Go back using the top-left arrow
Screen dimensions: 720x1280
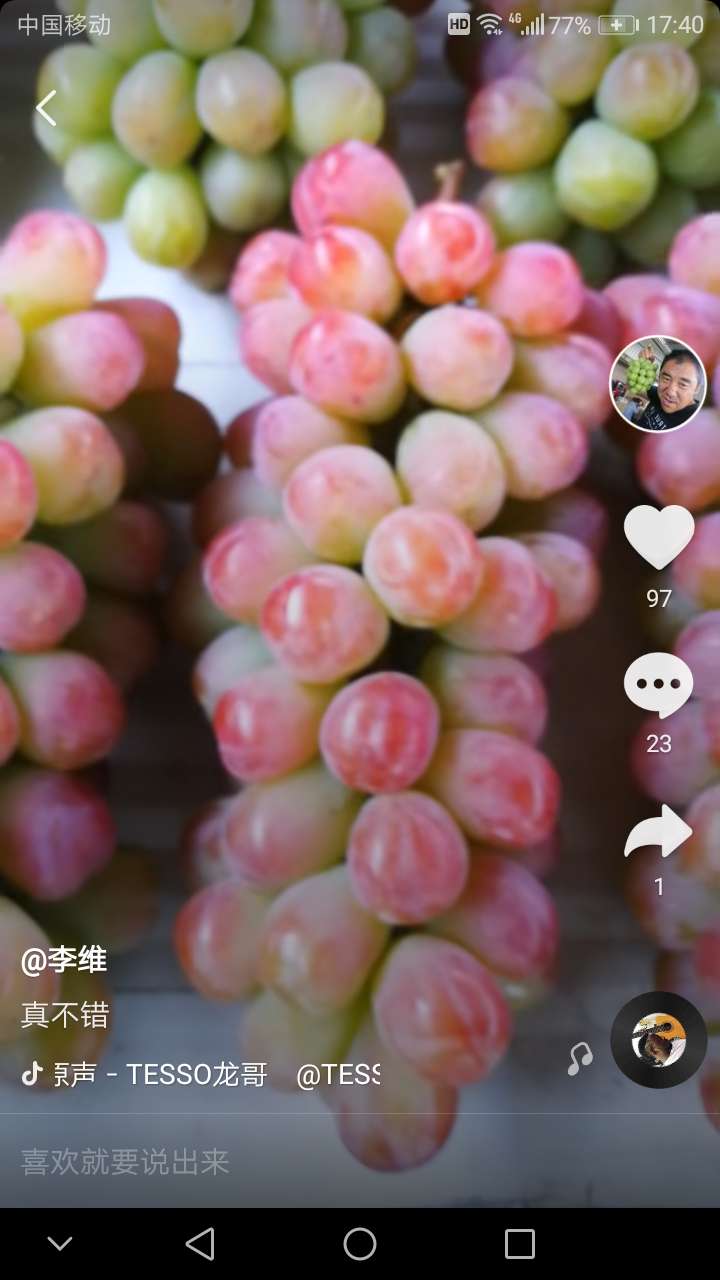click(x=46, y=108)
